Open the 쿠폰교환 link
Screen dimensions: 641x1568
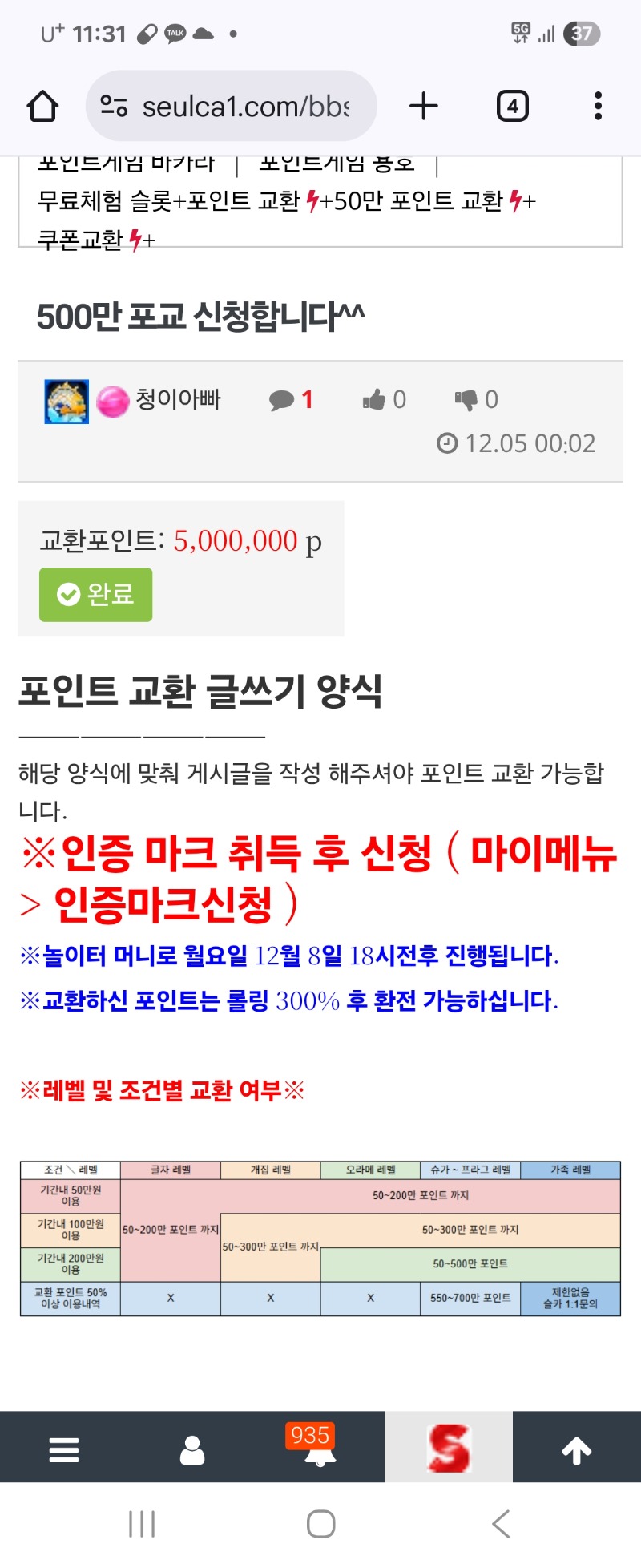pyautogui.click(x=80, y=239)
